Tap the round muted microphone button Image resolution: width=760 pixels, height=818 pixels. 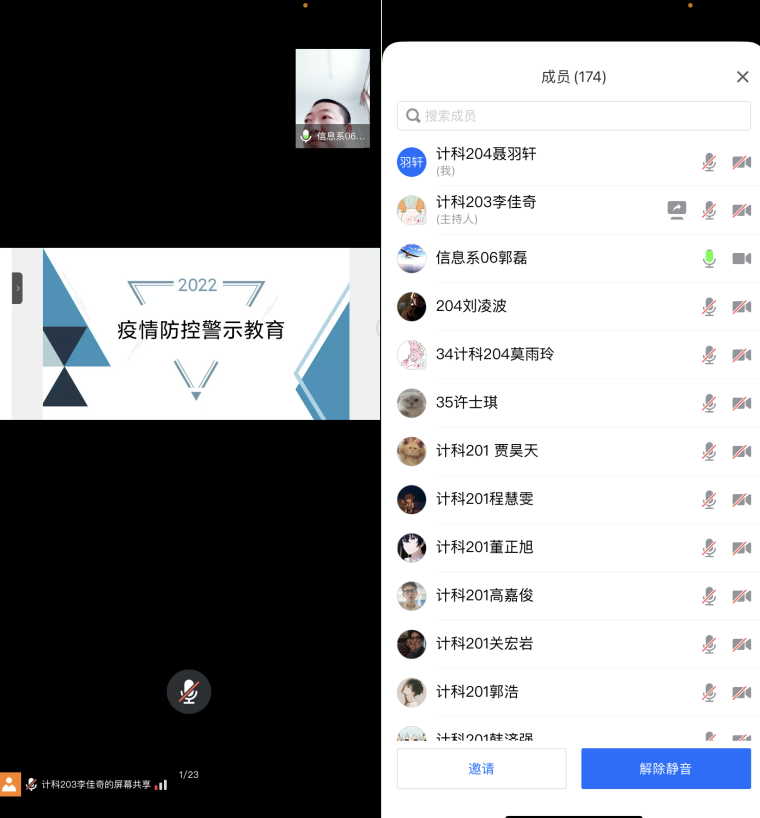[189, 691]
